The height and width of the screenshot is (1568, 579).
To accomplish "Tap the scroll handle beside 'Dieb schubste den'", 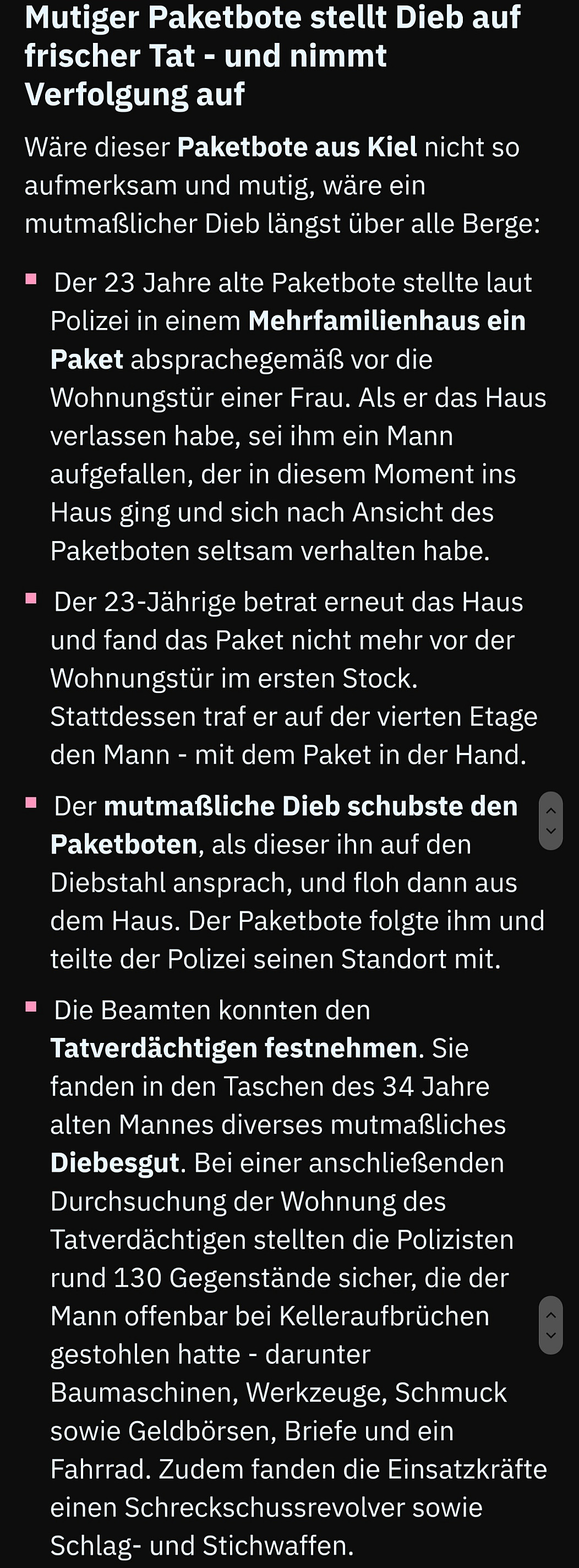I will point(550,821).
